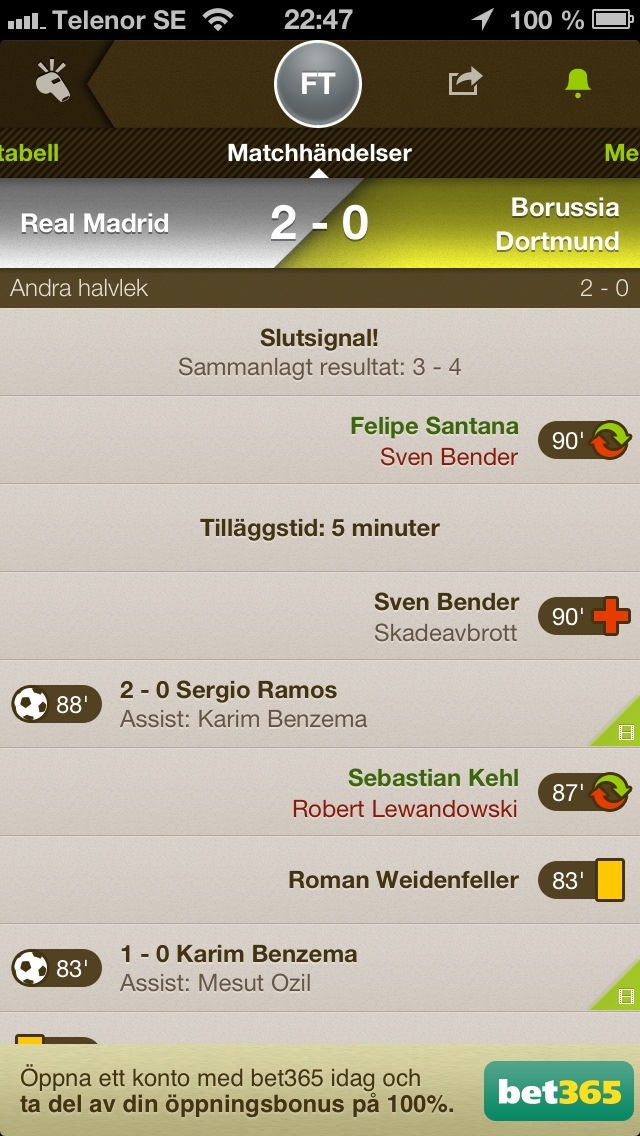
Task: Toggle match notifications bell
Action: point(577,83)
